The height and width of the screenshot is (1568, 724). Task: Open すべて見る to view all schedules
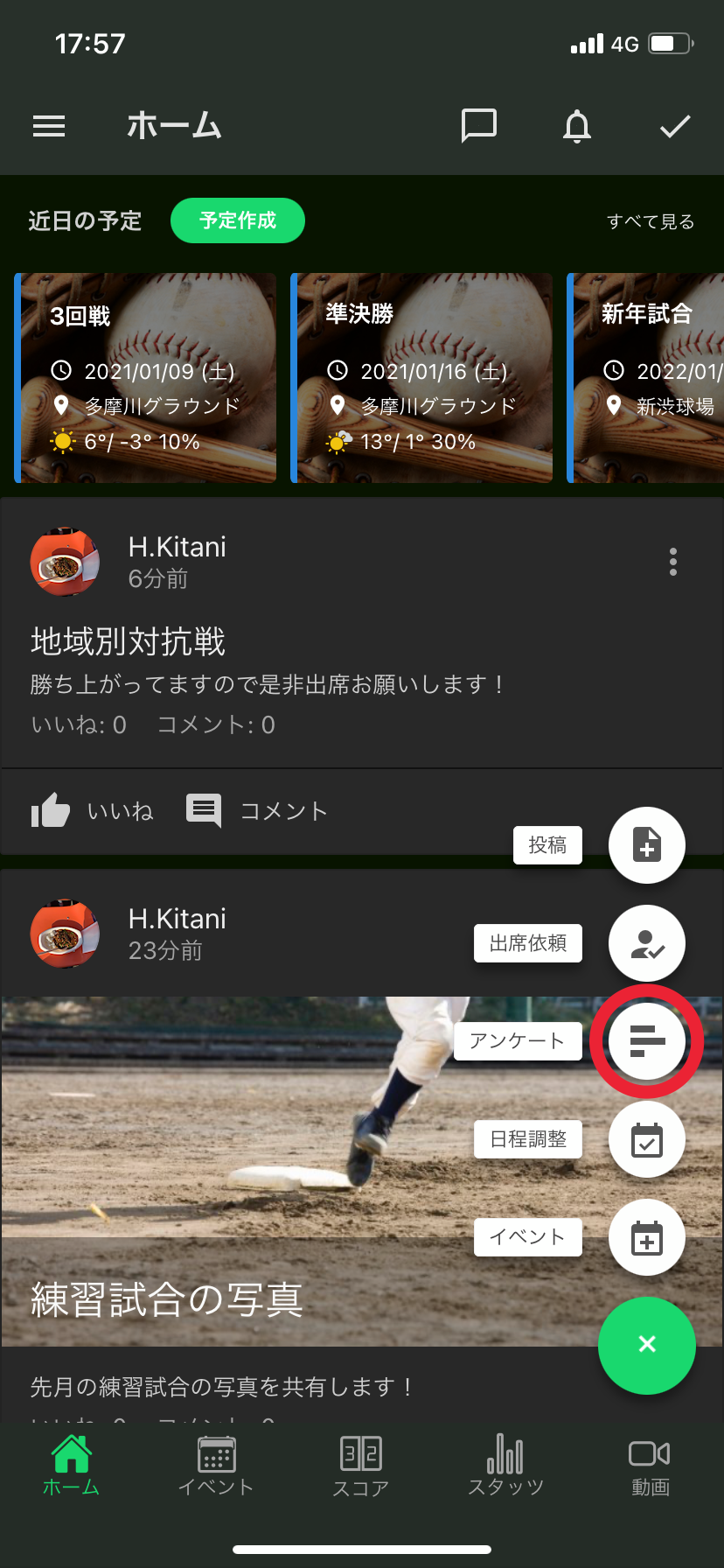(x=651, y=221)
